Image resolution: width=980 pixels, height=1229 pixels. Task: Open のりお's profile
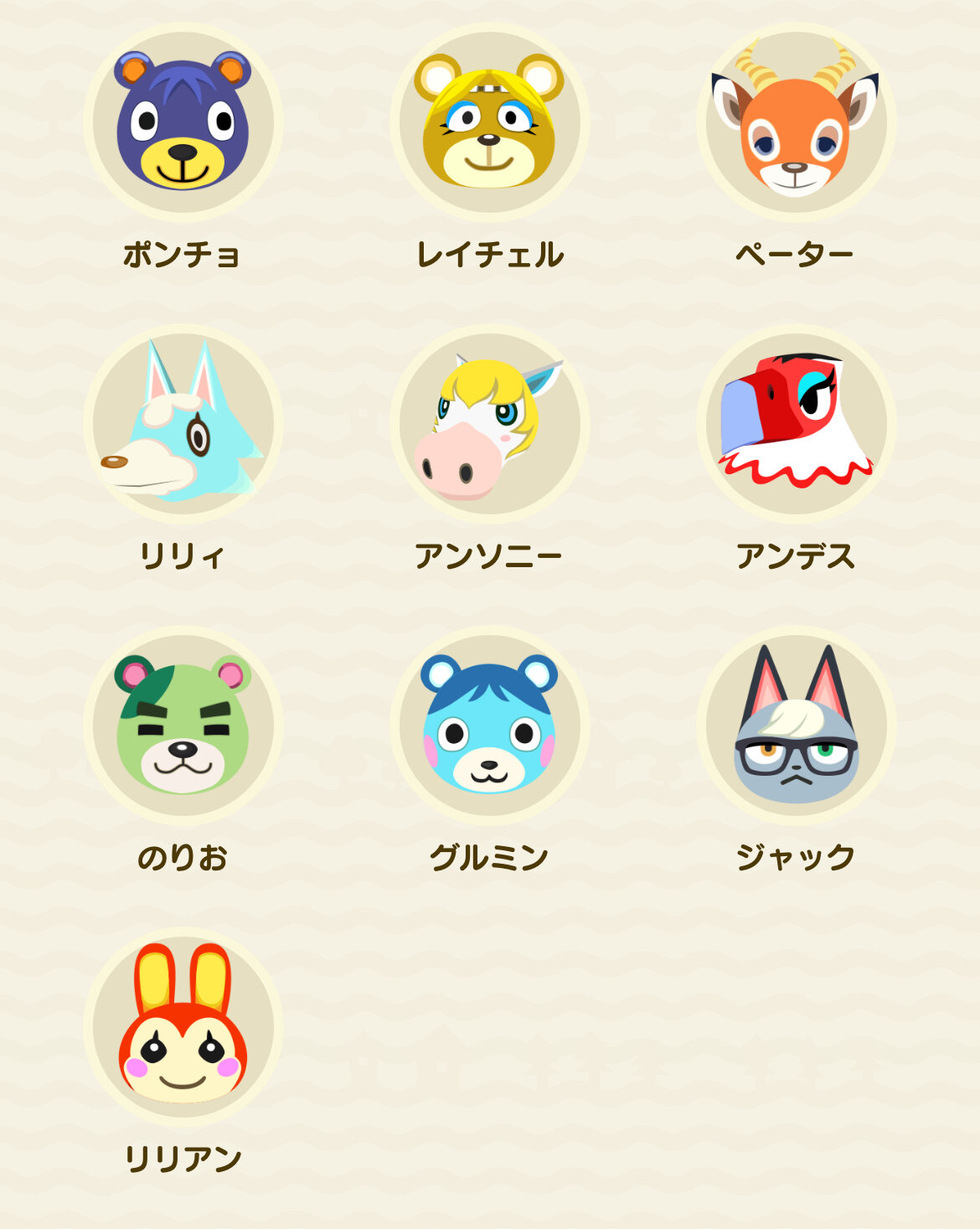click(183, 726)
